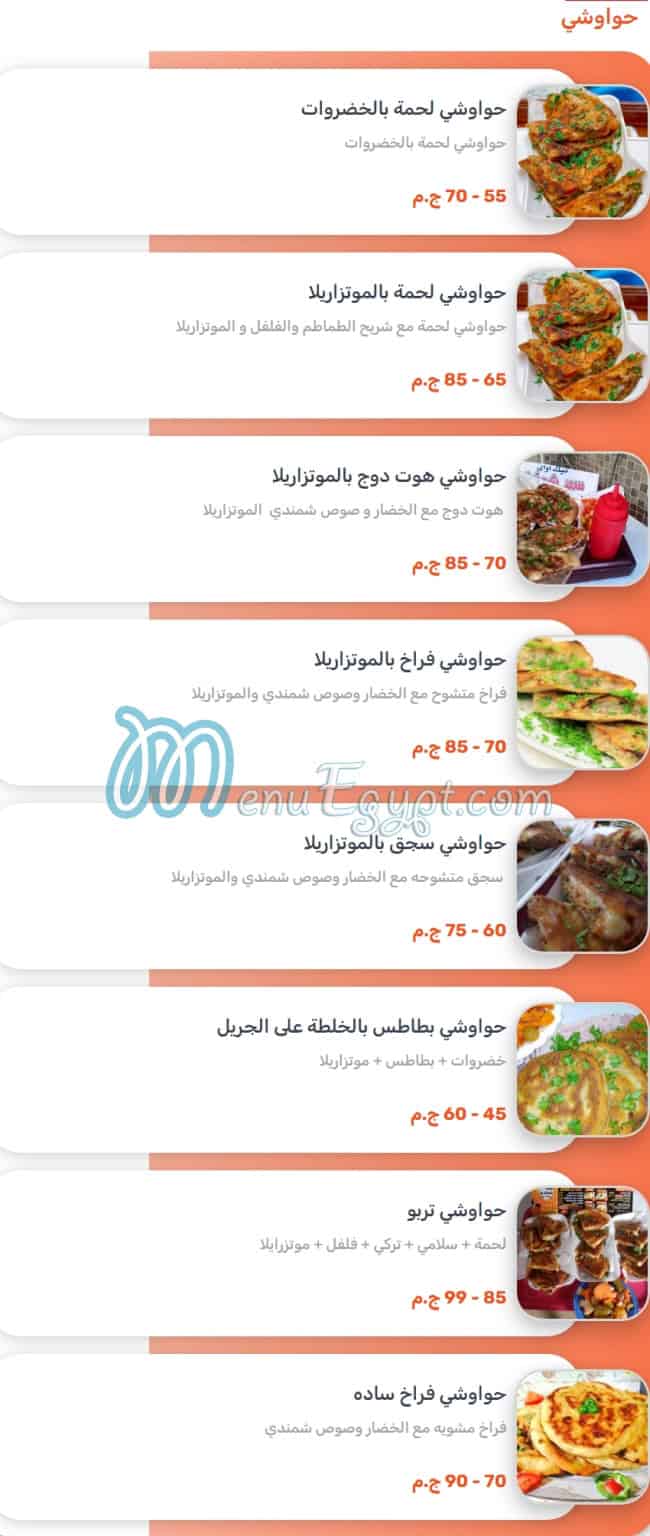Open حواوشي سجق بالموتزاريلا item
This screenshot has height=1536, width=650.
(x=405, y=843)
